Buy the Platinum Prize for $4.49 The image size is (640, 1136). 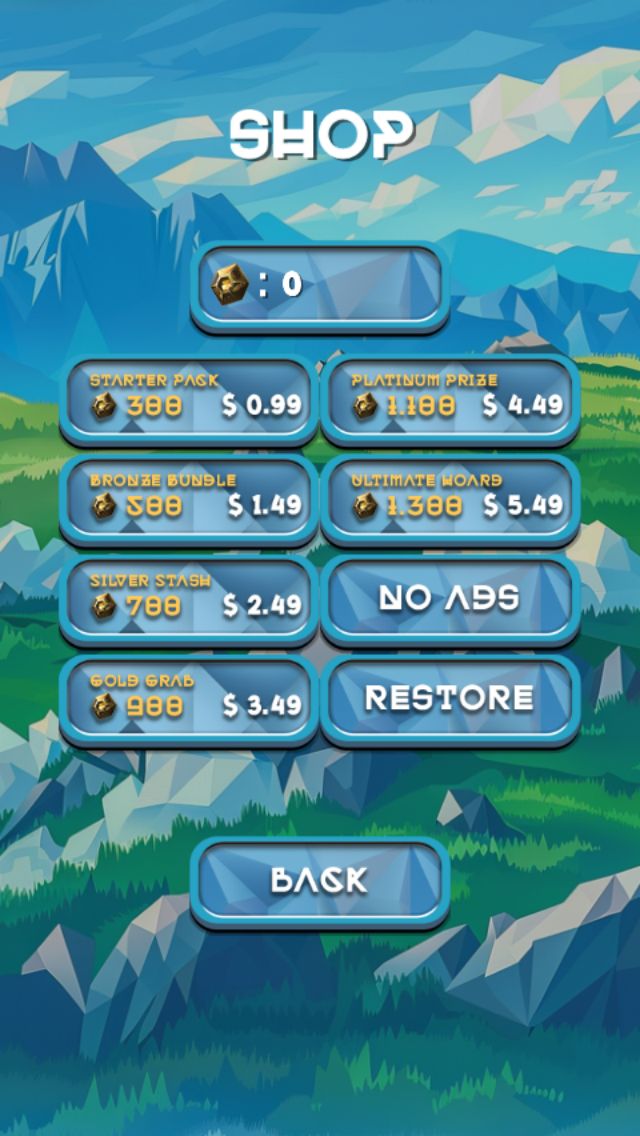[x=450, y=401]
